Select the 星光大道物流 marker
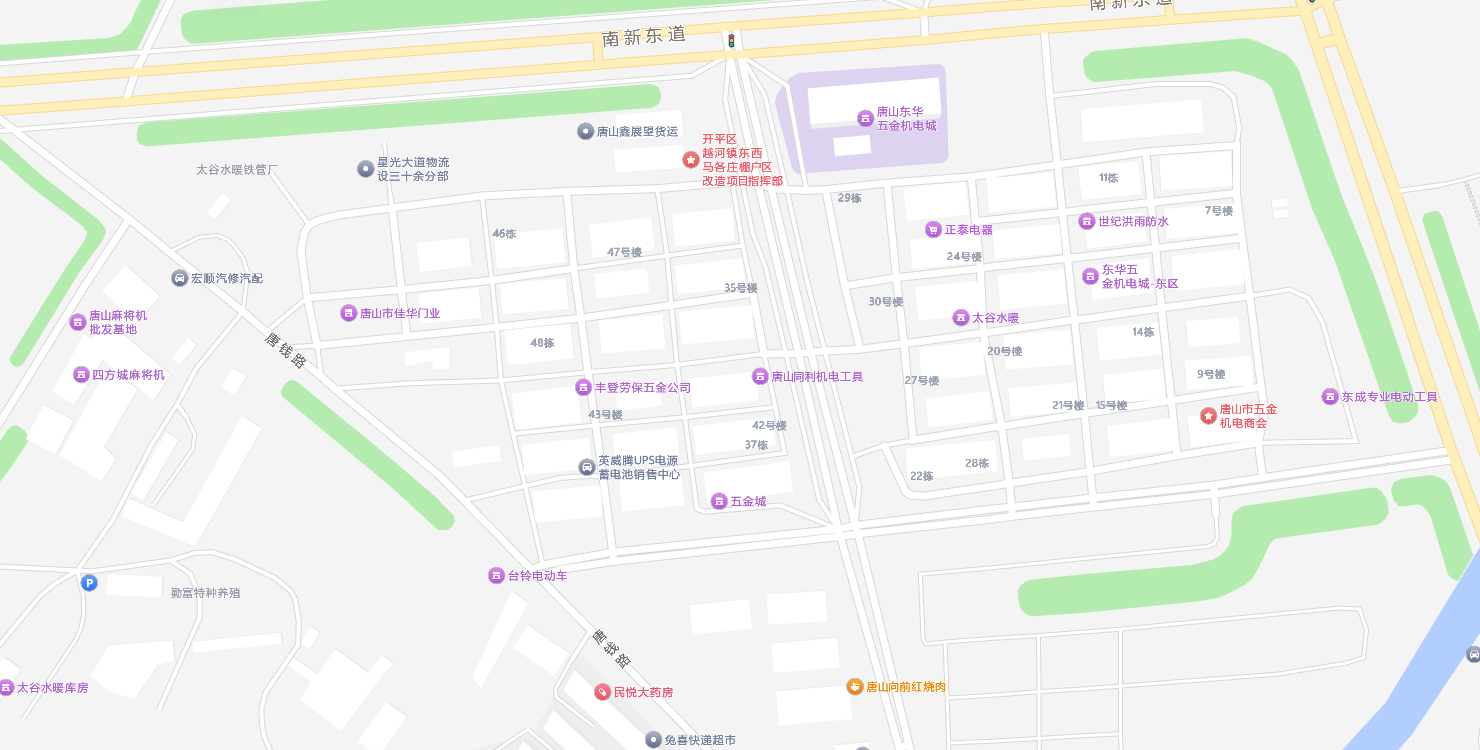 coord(365,169)
